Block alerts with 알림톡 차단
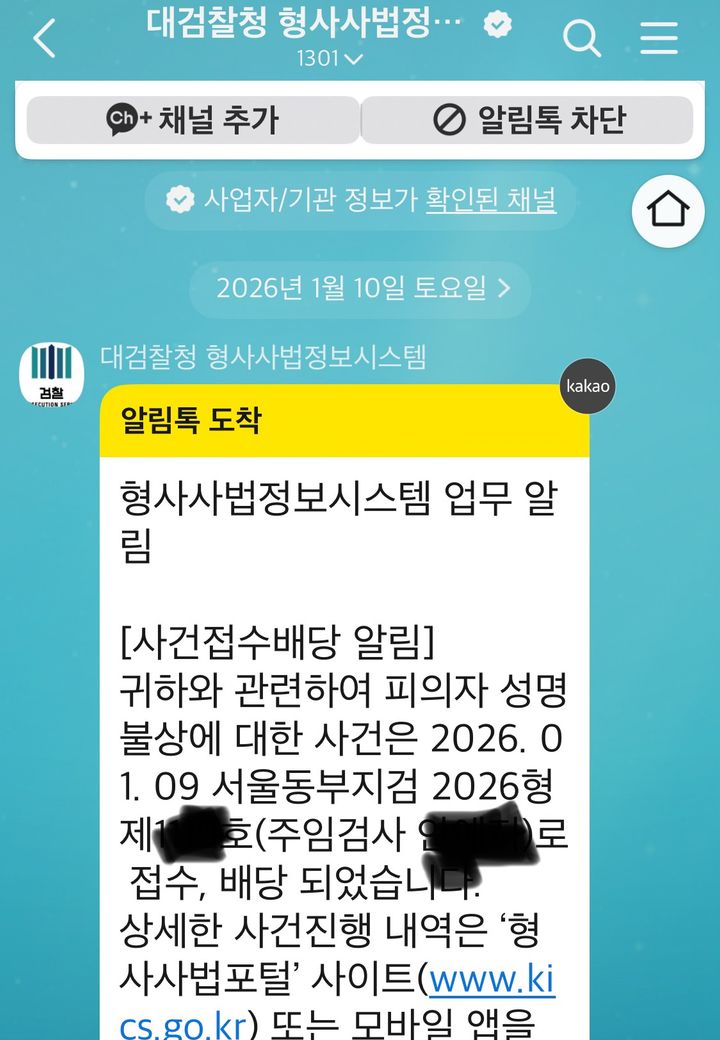720x1040 pixels. tap(528, 121)
